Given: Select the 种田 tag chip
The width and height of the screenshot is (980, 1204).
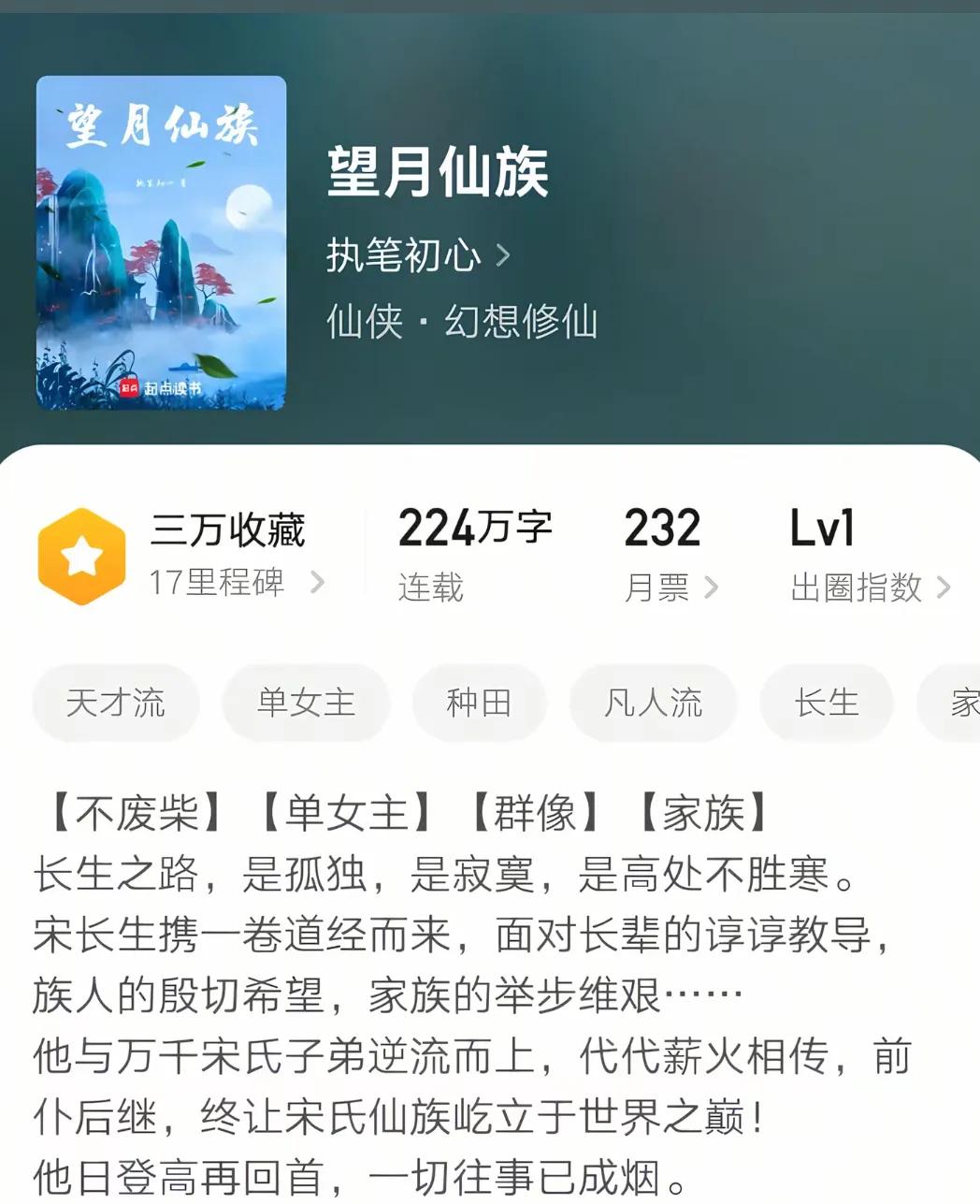Looking at the screenshot, I should [x=479, y=703].
